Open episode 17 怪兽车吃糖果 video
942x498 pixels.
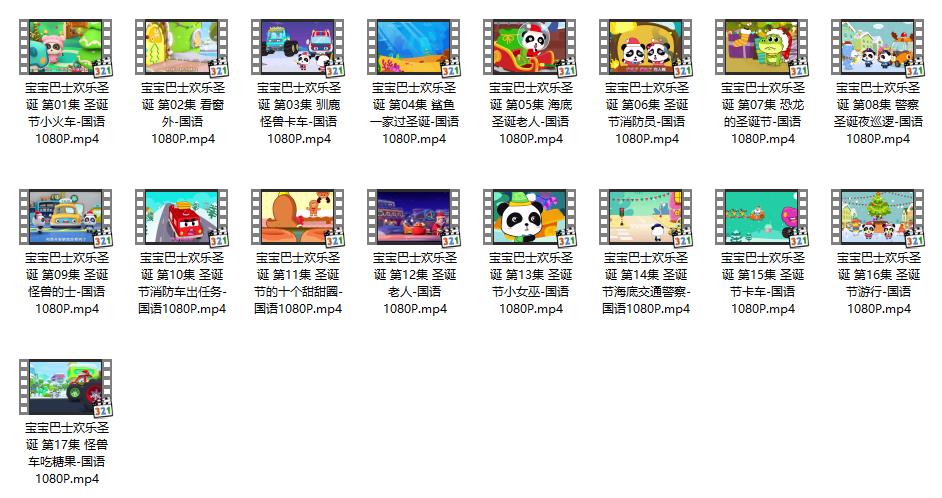65,388
